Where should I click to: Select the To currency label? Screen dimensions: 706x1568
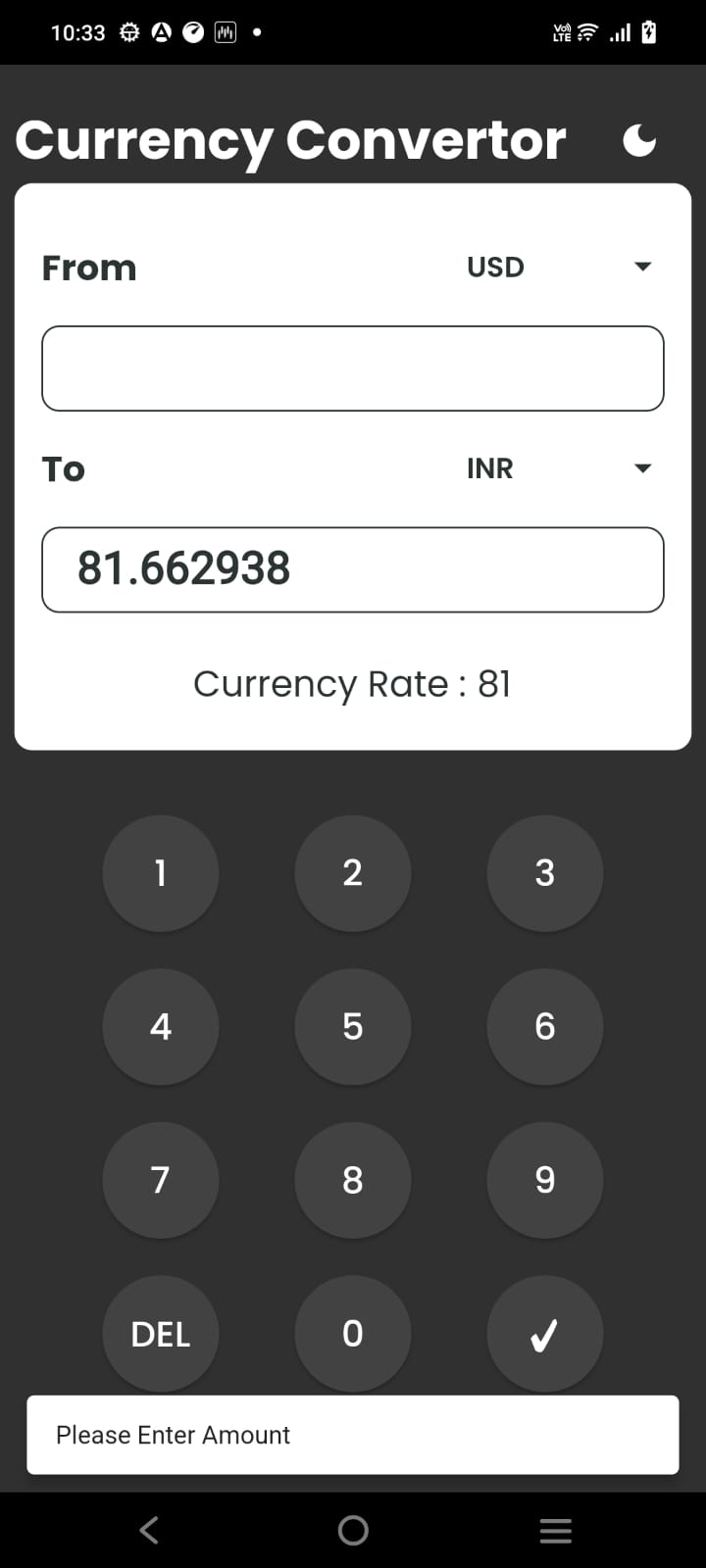tap(63, 468)
